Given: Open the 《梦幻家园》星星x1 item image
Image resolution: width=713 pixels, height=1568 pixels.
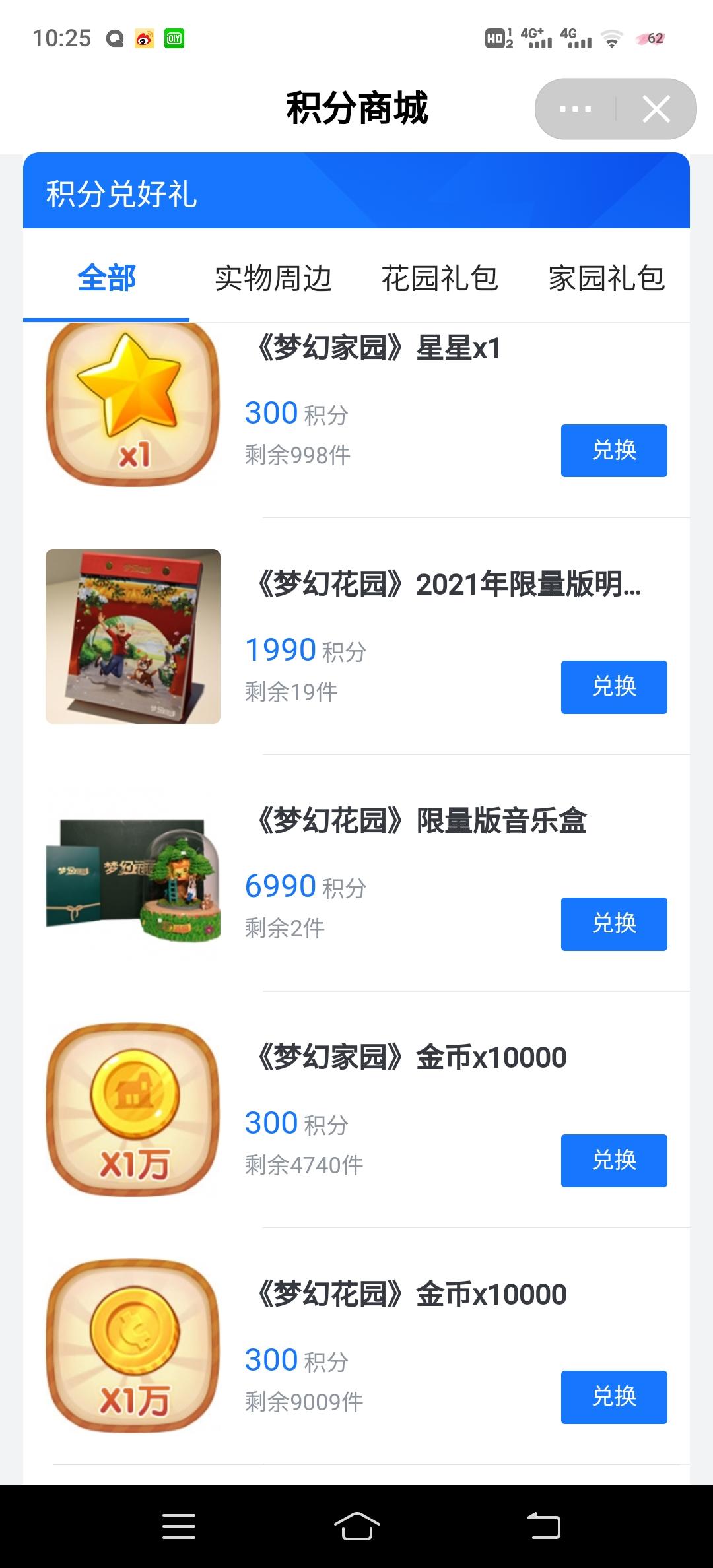Looking at the screenshot, I should pyautogui.click(x=133, y=404).
